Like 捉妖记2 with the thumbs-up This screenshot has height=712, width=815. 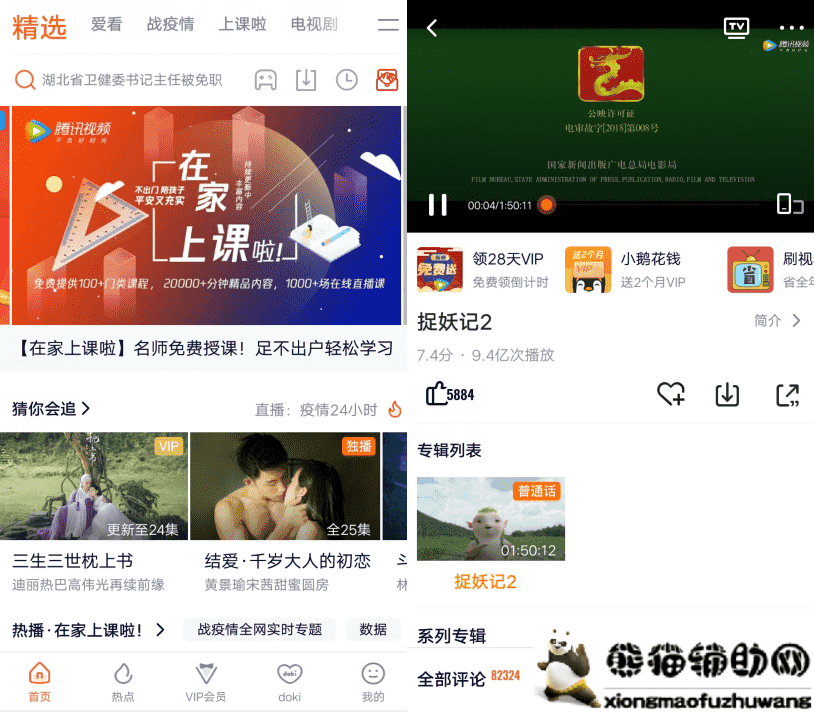tap(437, 394)
